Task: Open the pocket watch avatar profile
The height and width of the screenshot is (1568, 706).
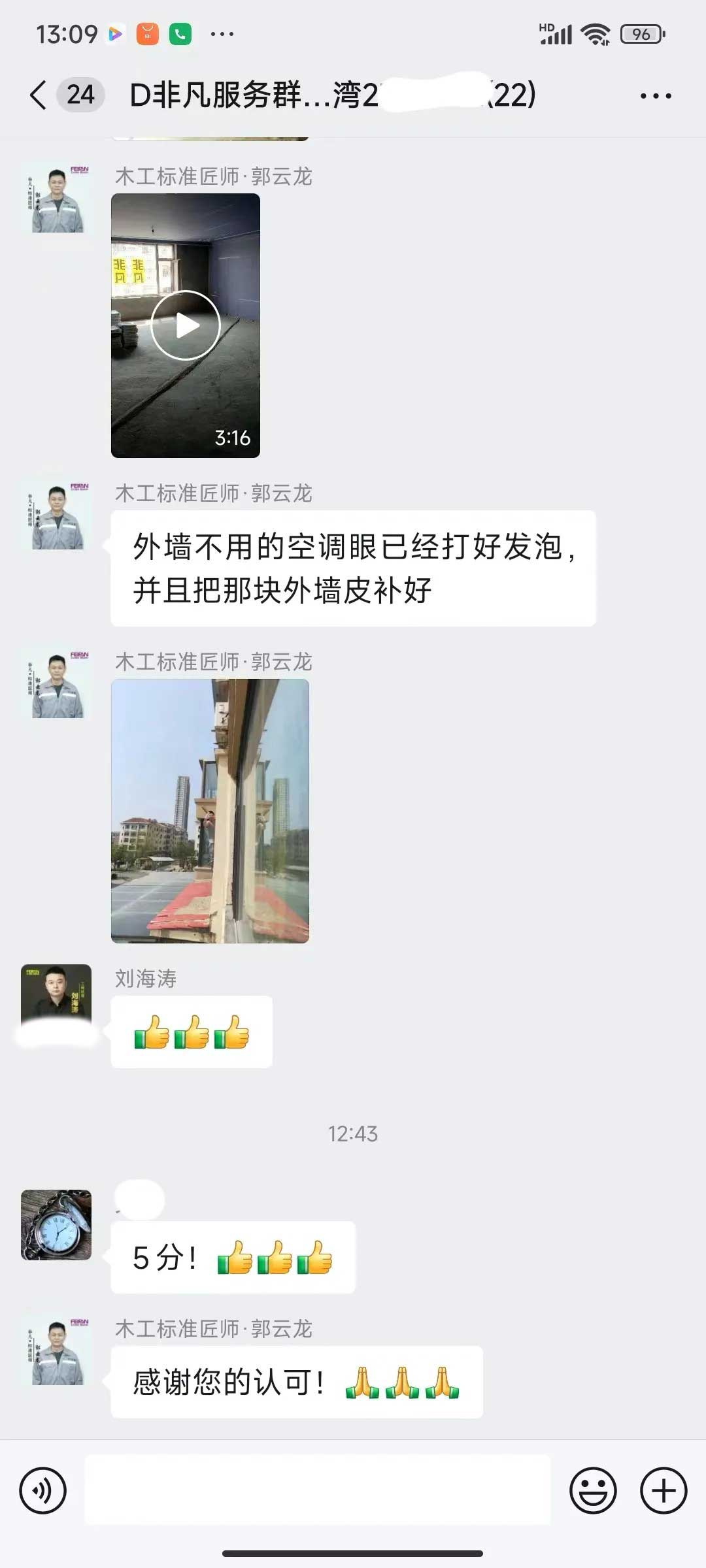Action: pyautogui.click(x=56, y=1224)
